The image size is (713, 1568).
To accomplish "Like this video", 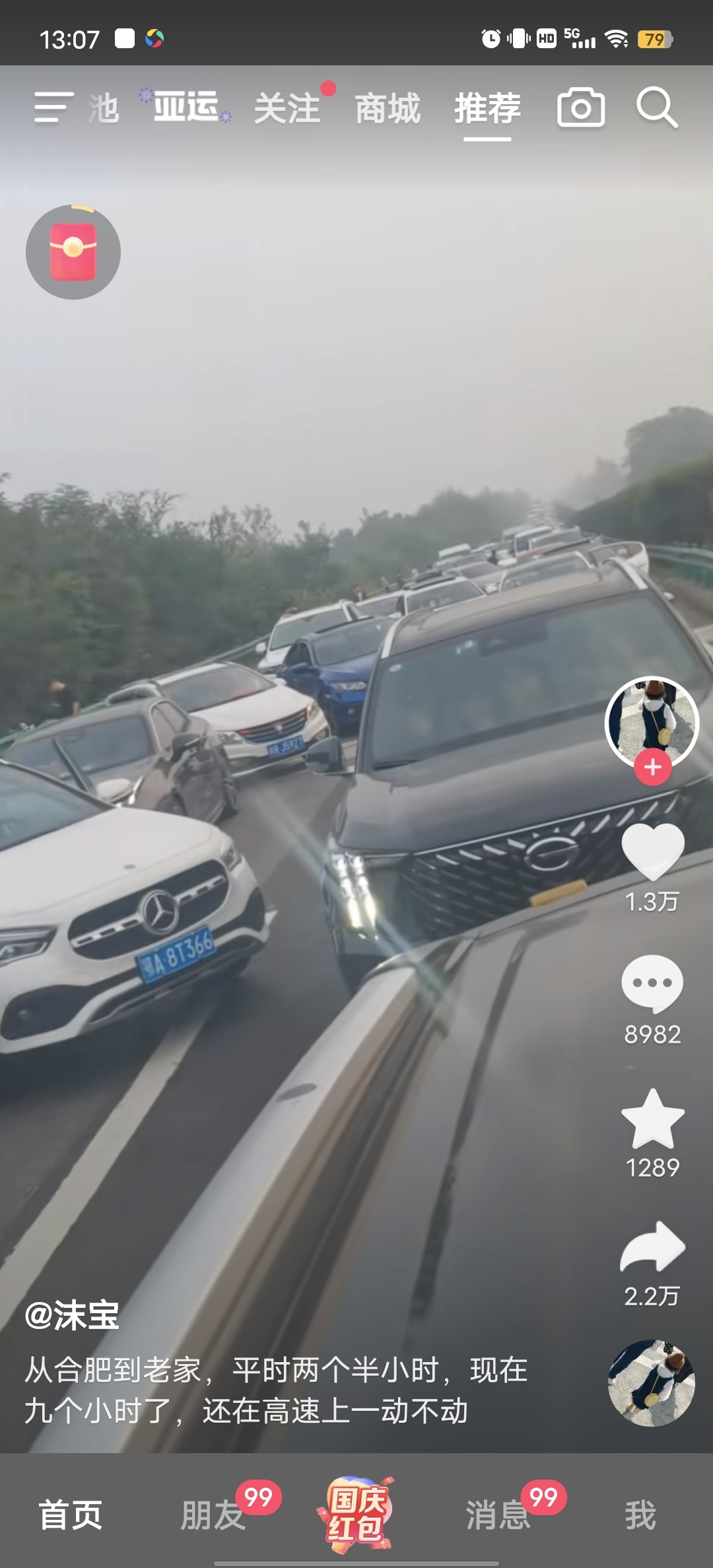I will tap(652, 851).
